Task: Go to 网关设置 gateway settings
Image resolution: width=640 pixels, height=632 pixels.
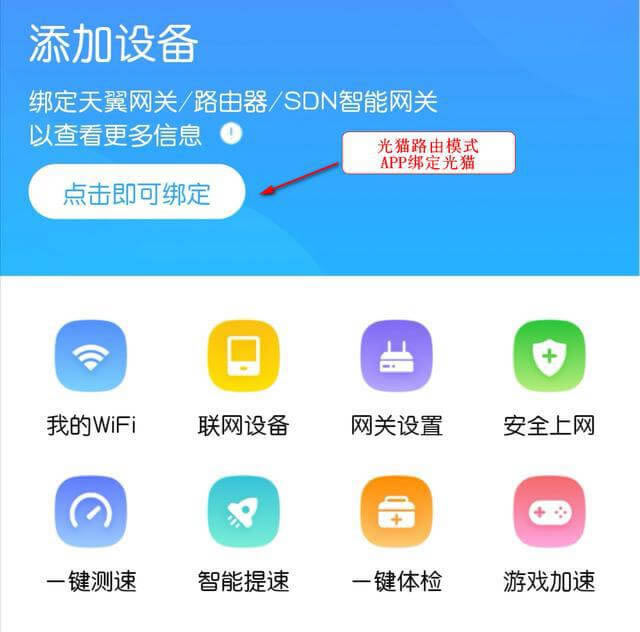Action: [x=396, y=356]
